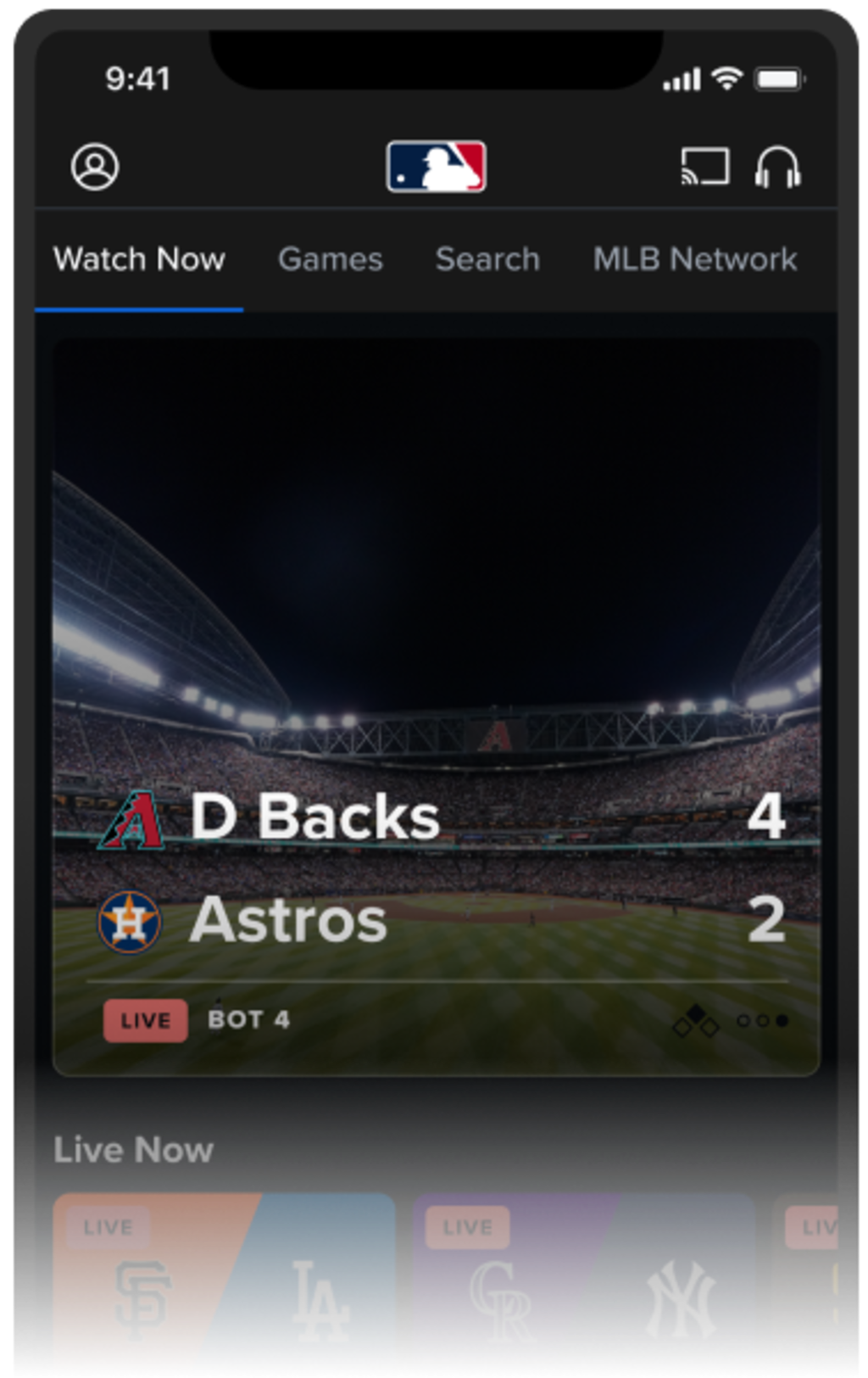The height and width of the screenshot is (1378, 868).
Task: Tap the Astros team logo
Action: tap(131, 923)
